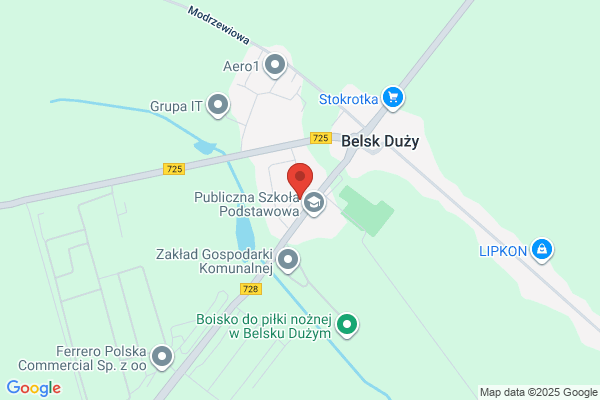Select the LIPKON shop marker
The image size is (600, 400).
[x=542, y=250]
